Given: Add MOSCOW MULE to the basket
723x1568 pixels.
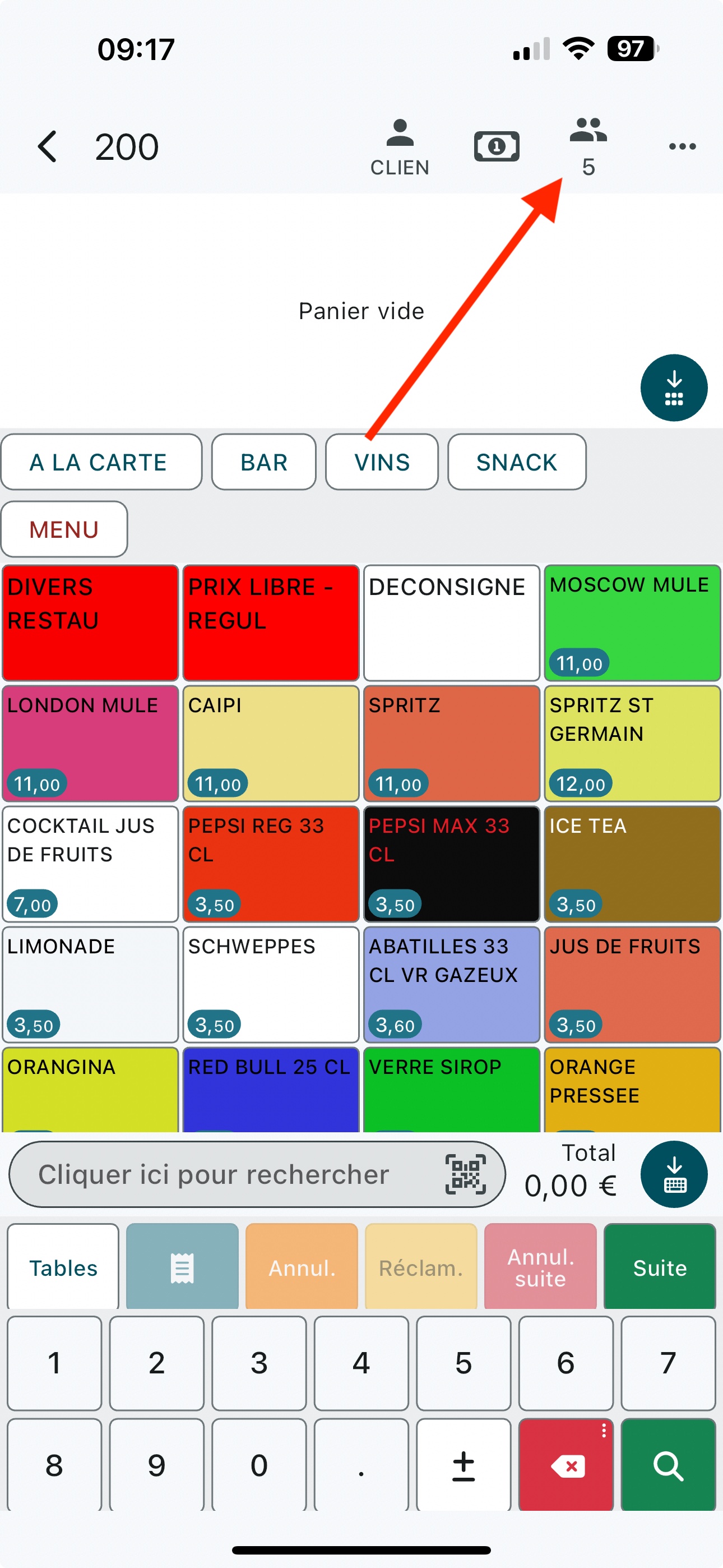Looking at the screenshot, I should point(632,622).
